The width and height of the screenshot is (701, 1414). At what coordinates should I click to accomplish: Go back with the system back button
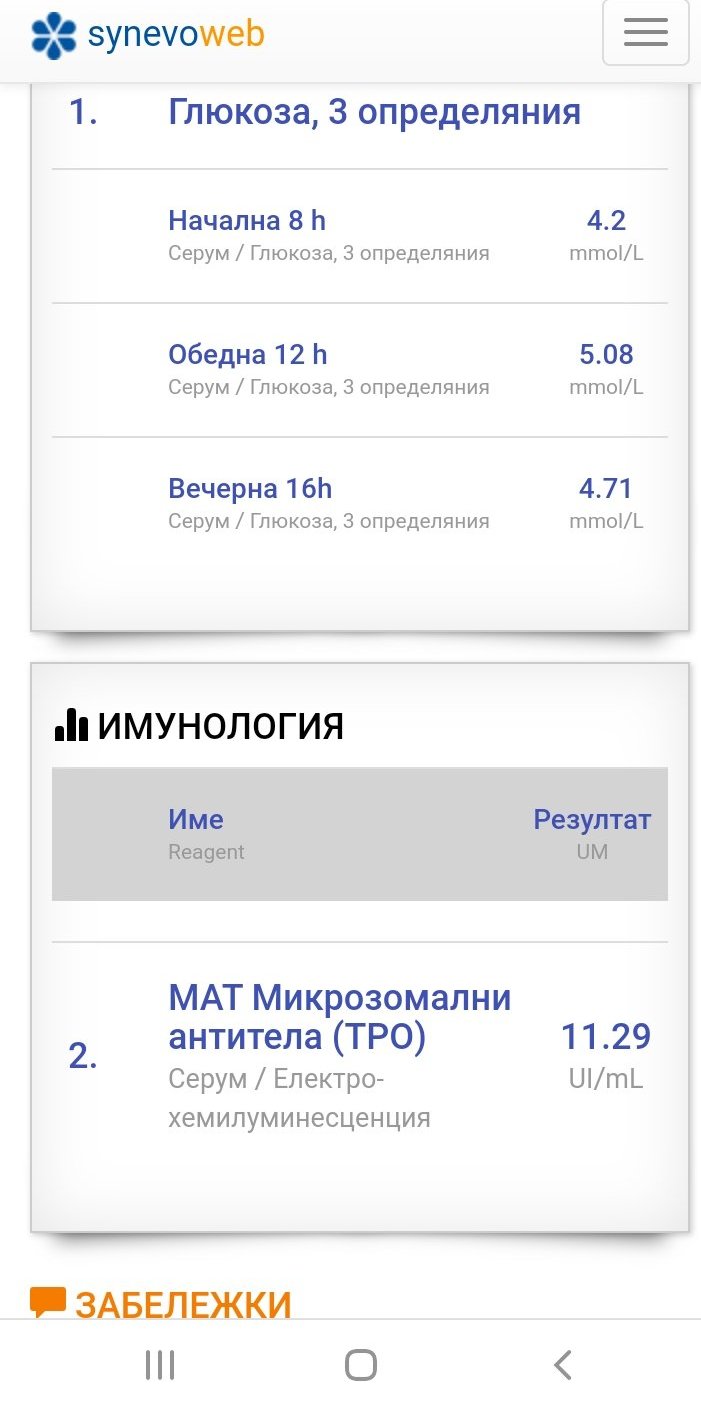pyautogui.click(x=562, y=1365)
